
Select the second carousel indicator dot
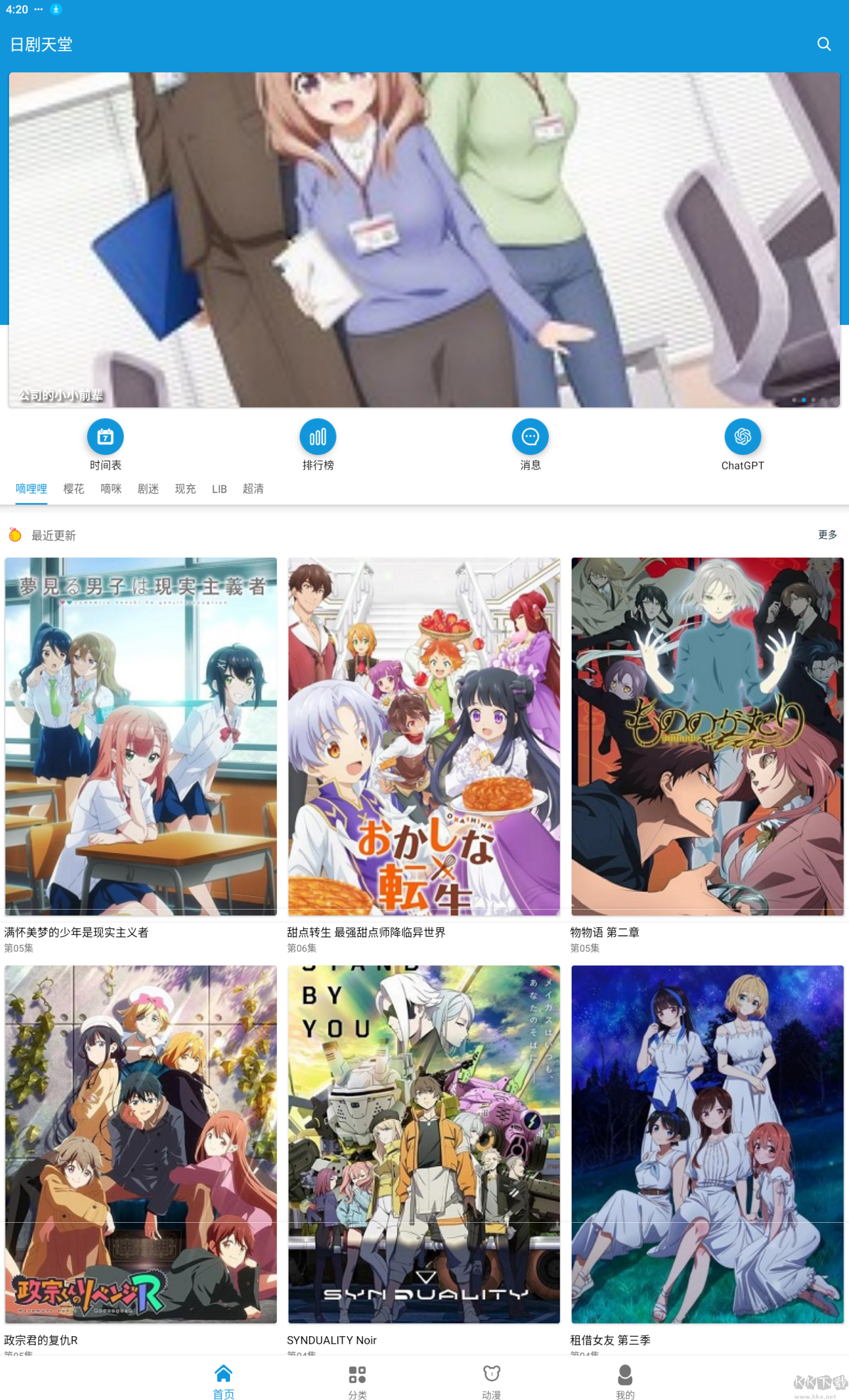804,399
